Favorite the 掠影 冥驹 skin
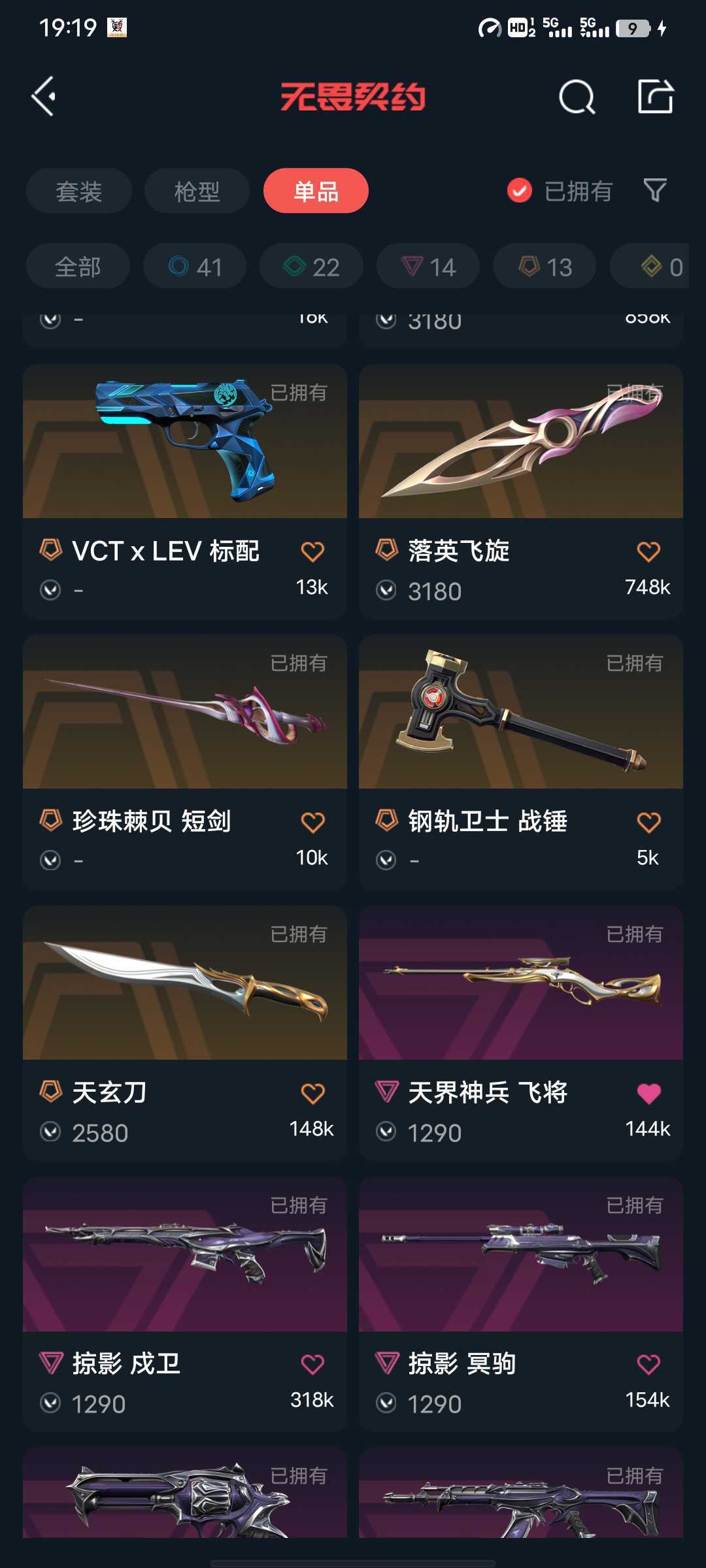 [x=648, y=1364]
